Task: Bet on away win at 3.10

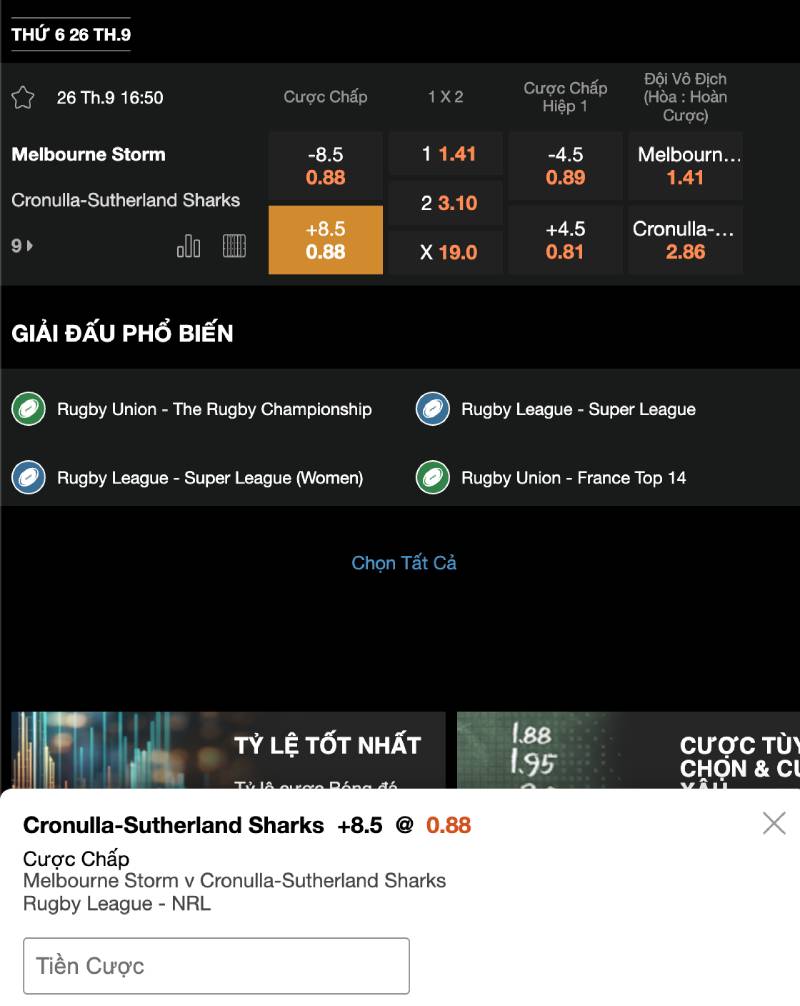Action: (448, 203)
